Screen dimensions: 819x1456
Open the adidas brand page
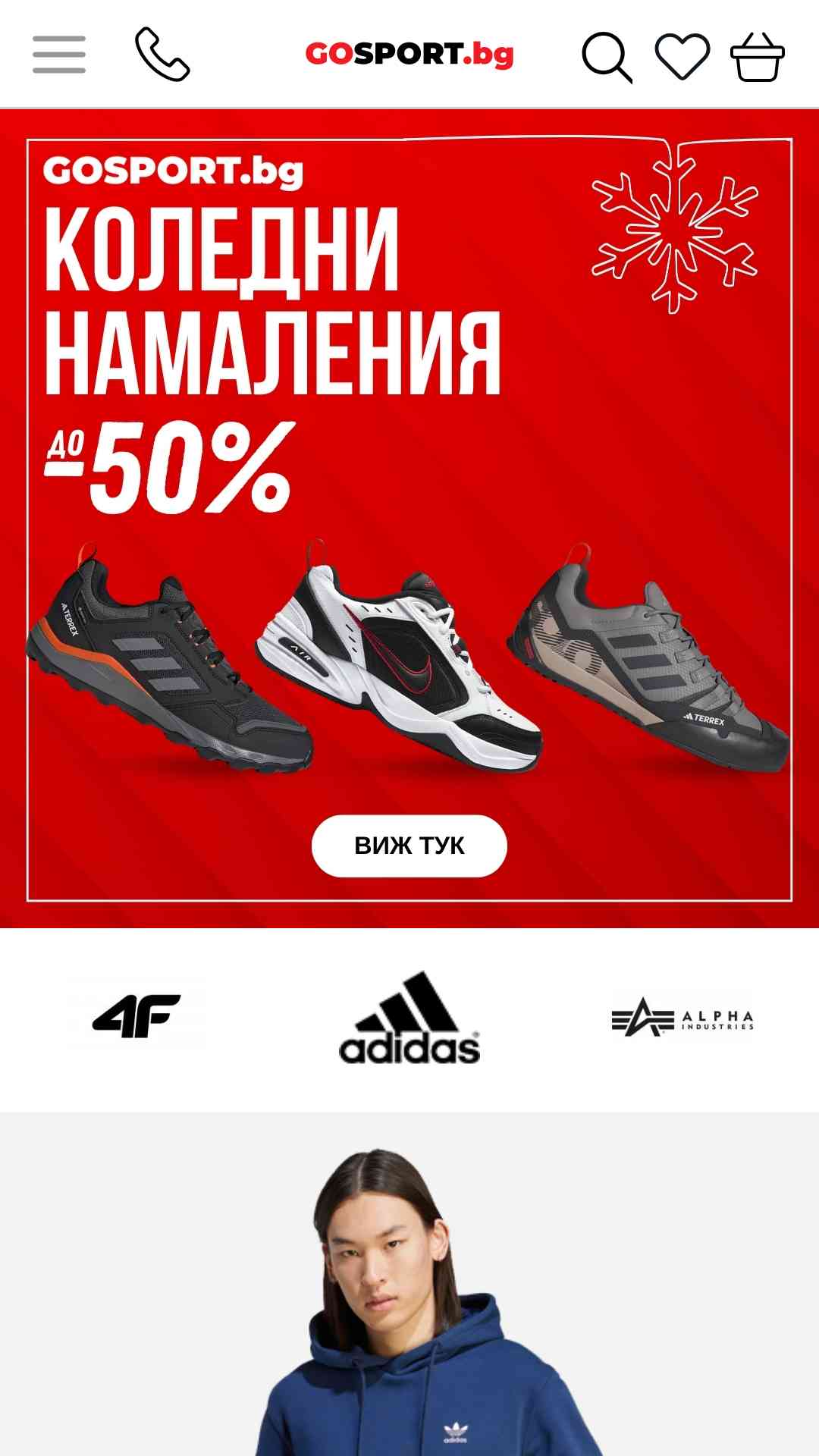click(409, 1018)
